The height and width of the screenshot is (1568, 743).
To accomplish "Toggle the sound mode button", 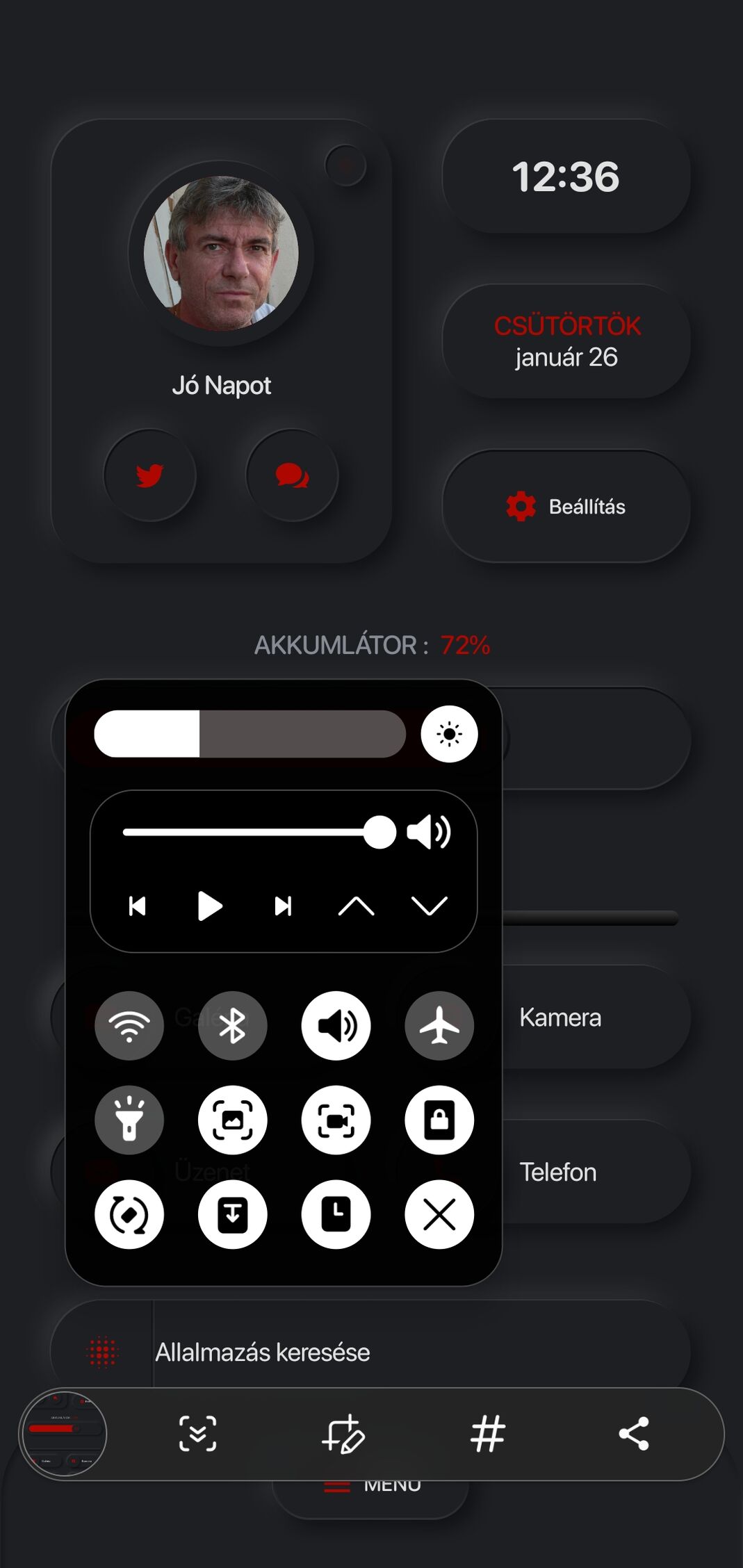I will 336,1026.
